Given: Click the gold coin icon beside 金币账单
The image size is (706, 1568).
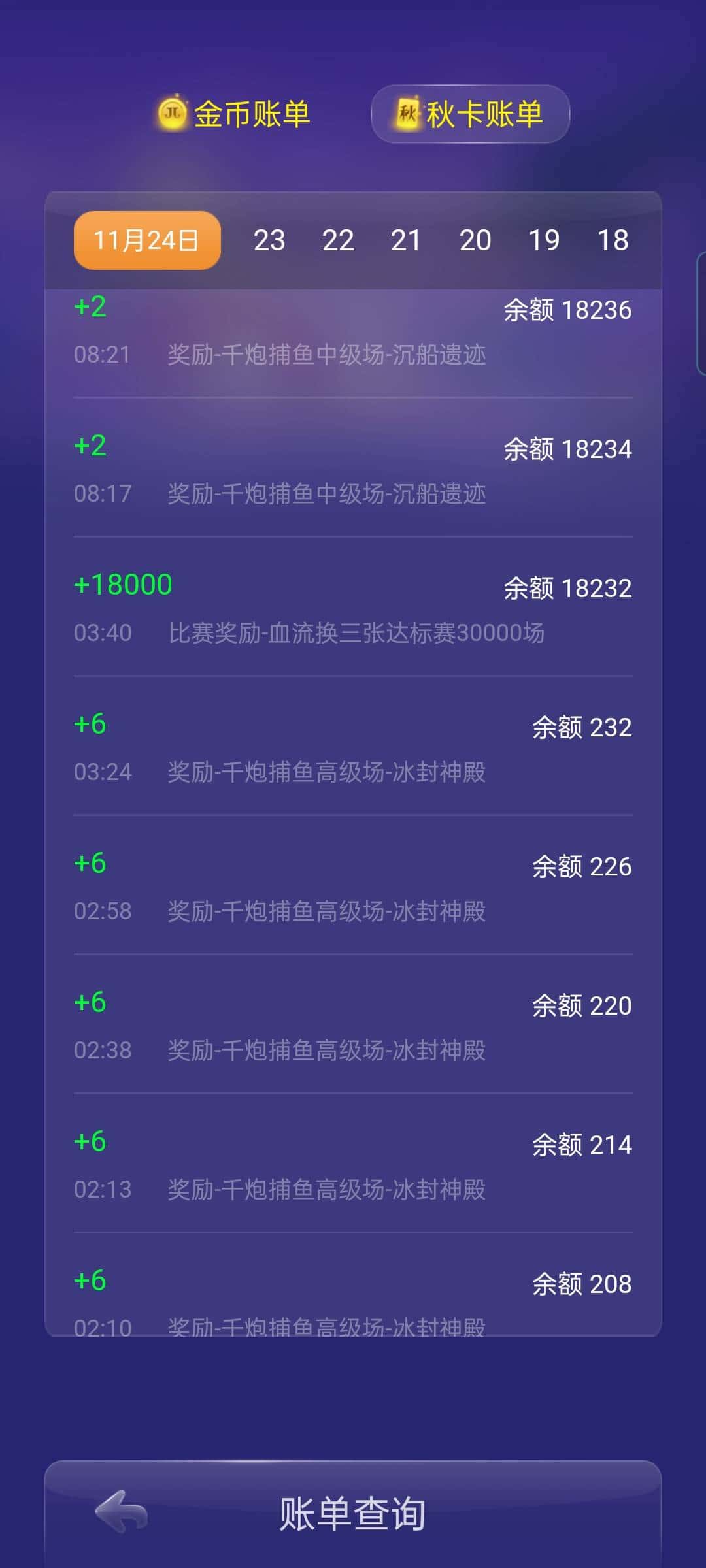Looking at the screenshot, I should [173, 113].
